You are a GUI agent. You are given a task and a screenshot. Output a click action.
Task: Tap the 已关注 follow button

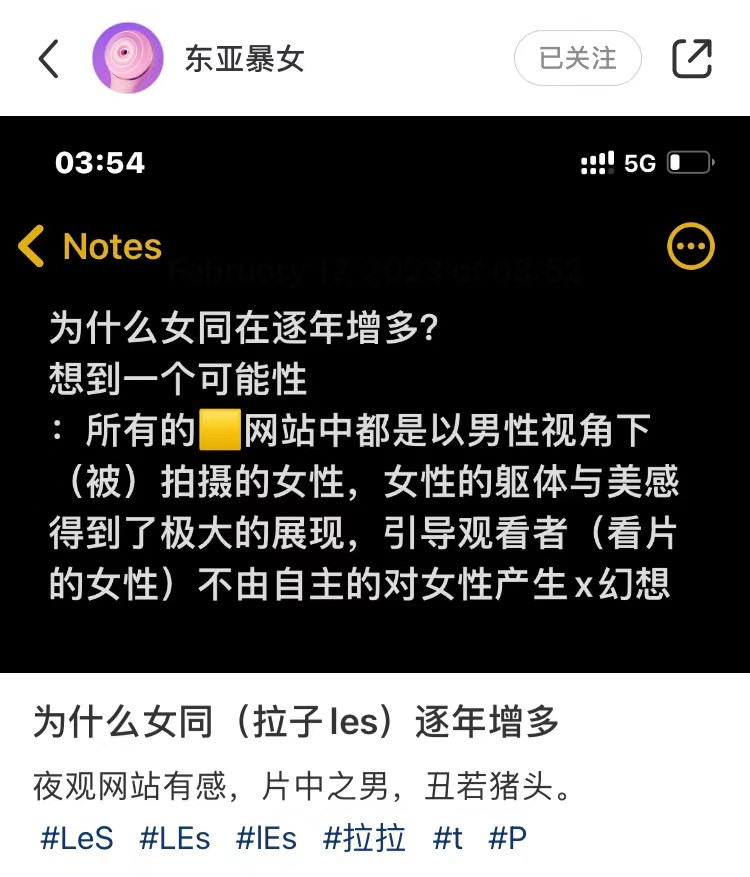click(x=578, y=58)
